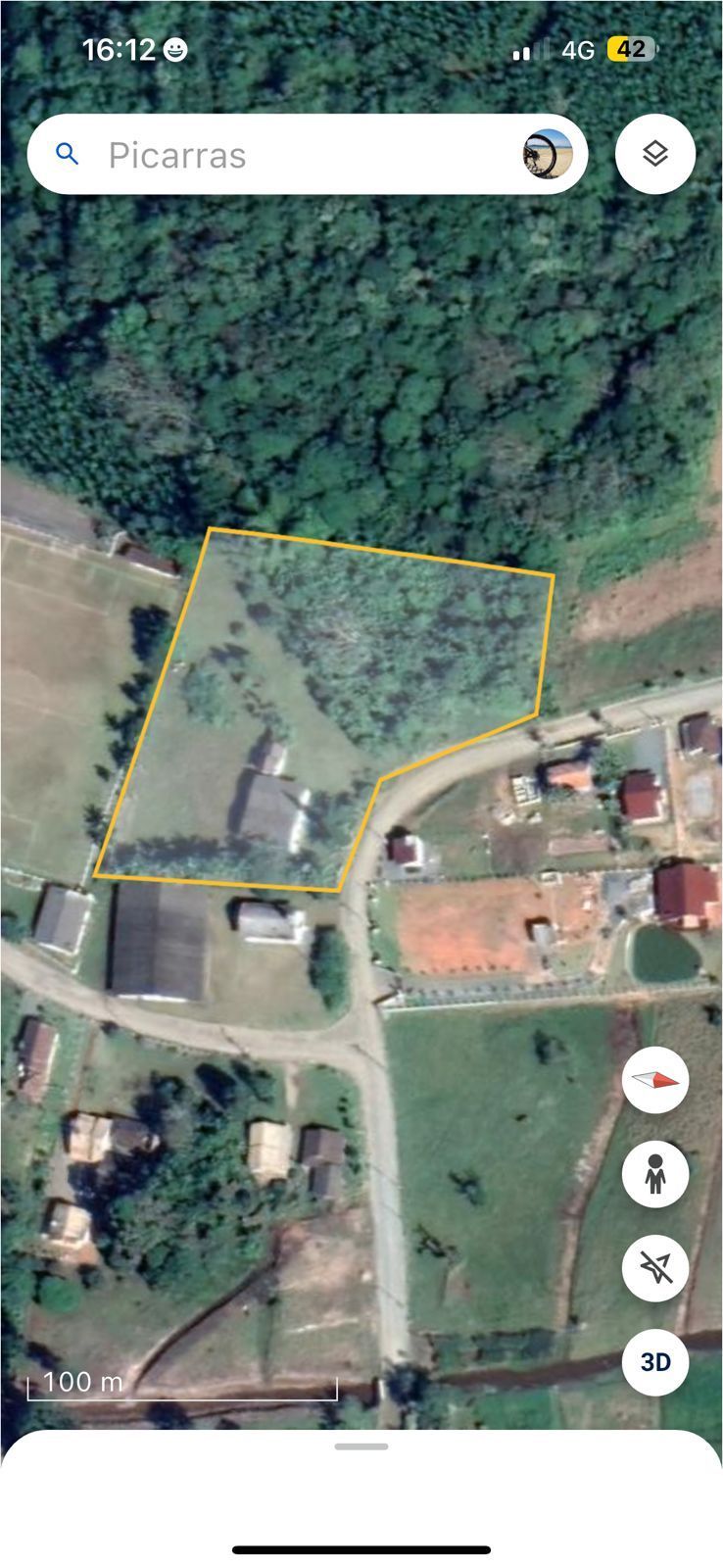Viewport: 723px width, 1568px height.
Task: Enter Street View with the pegman button
Action: coord(655,1173)
